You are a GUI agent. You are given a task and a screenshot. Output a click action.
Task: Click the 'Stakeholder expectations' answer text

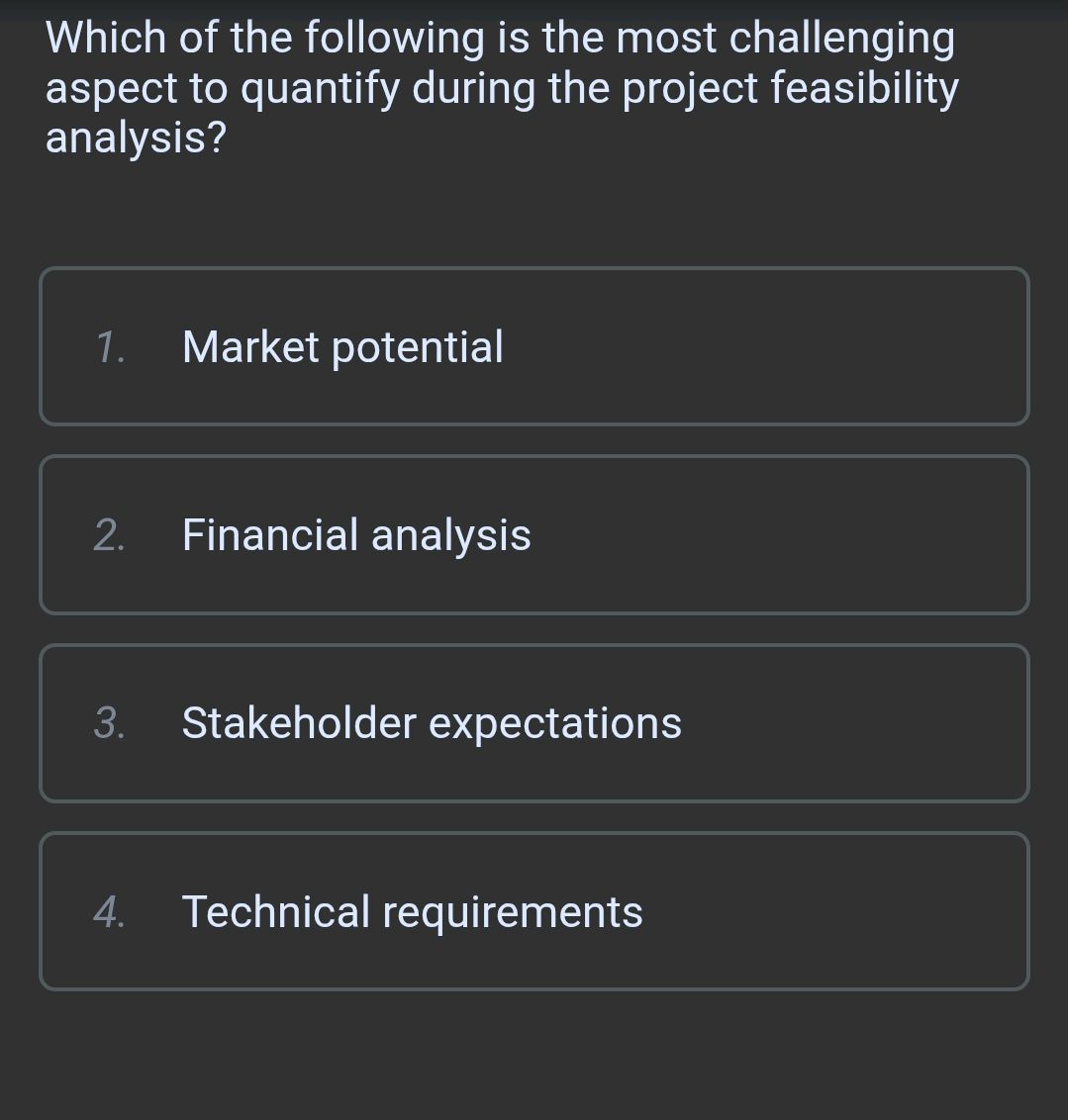(431, 724)
